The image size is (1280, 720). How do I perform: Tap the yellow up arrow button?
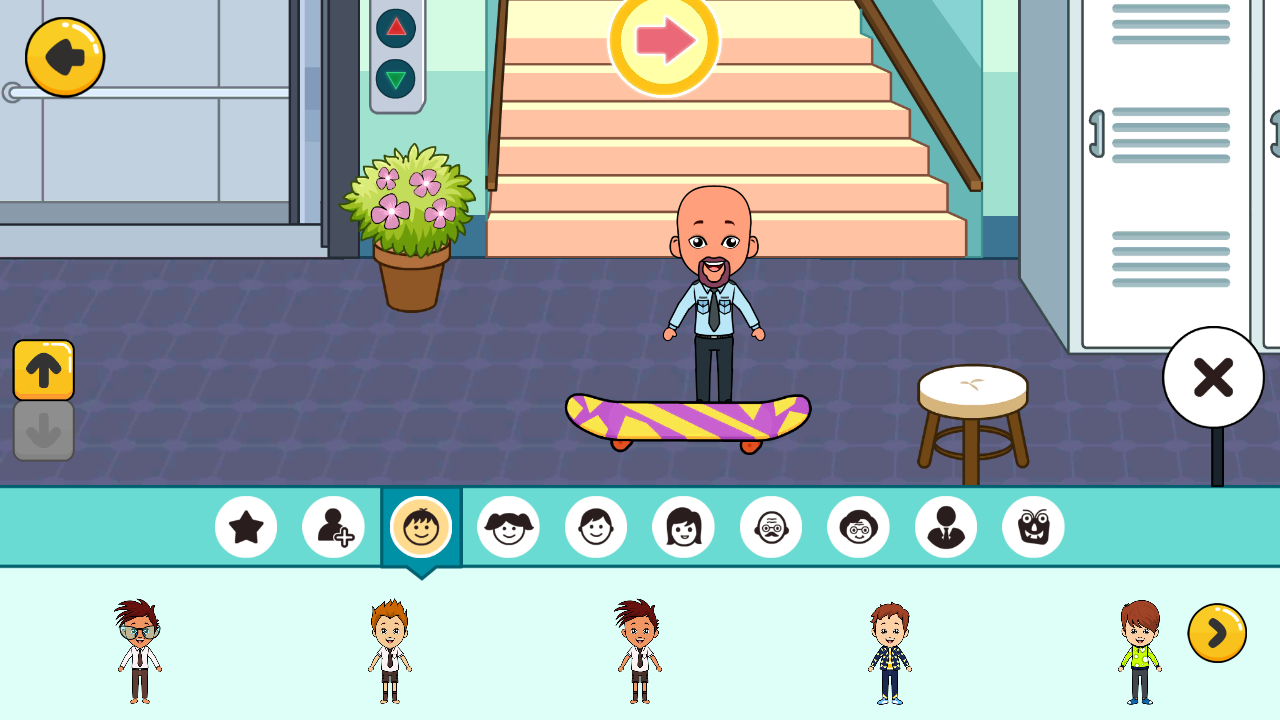(43, 370)
